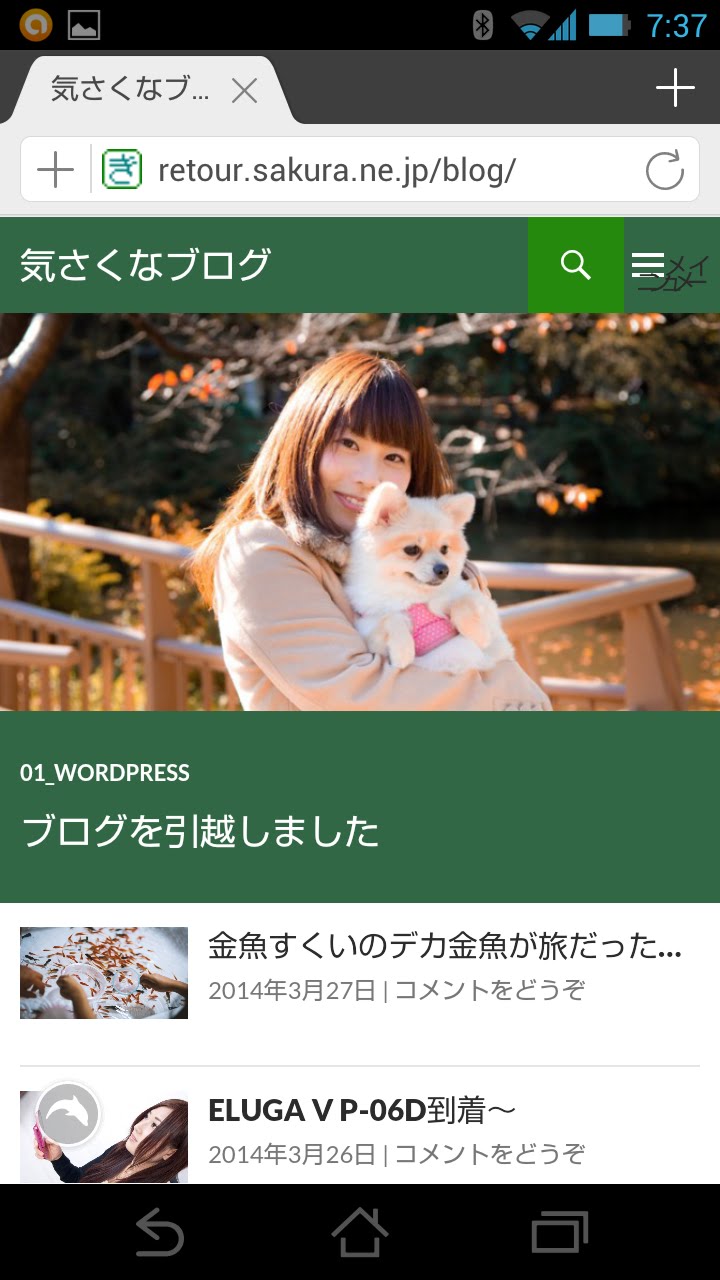Tap the floating dolphin browser button
Screen dimensions: 720x1280
[68, 1114]
